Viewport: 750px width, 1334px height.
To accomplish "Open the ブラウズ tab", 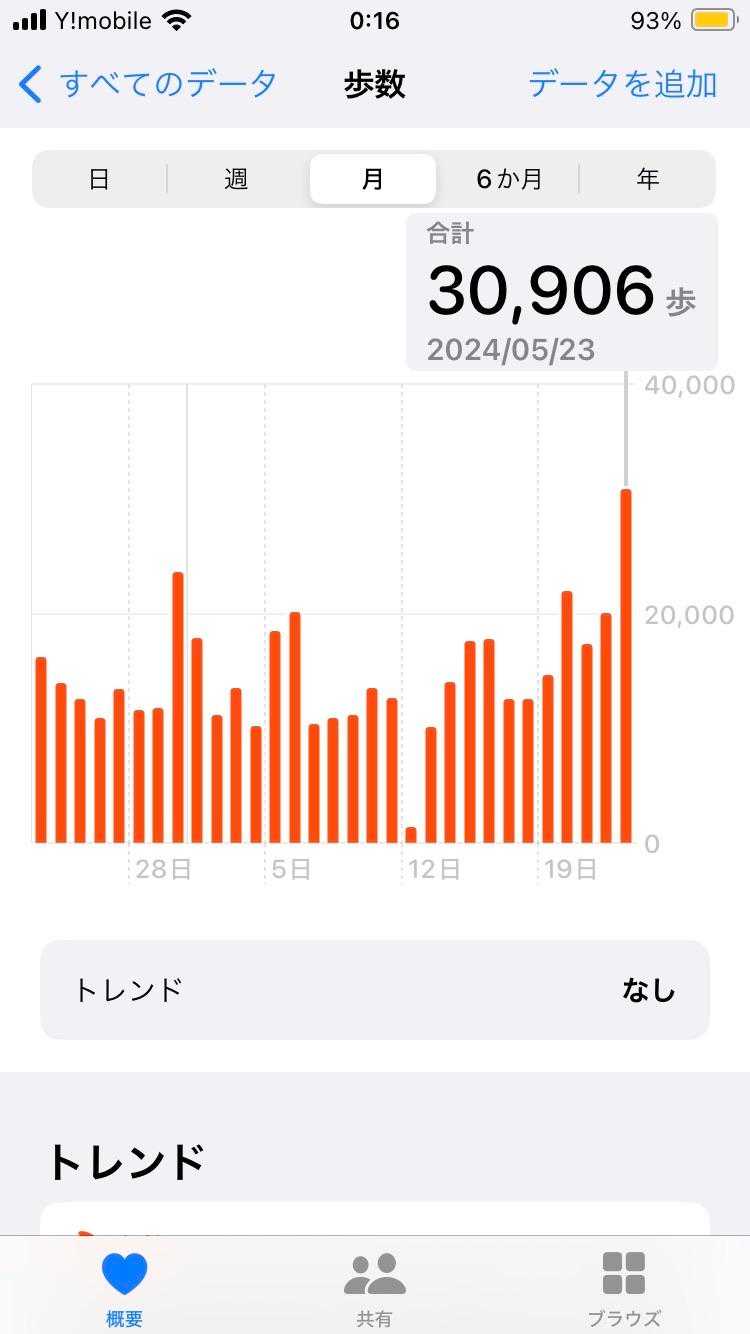I will tap(624, 1288).
